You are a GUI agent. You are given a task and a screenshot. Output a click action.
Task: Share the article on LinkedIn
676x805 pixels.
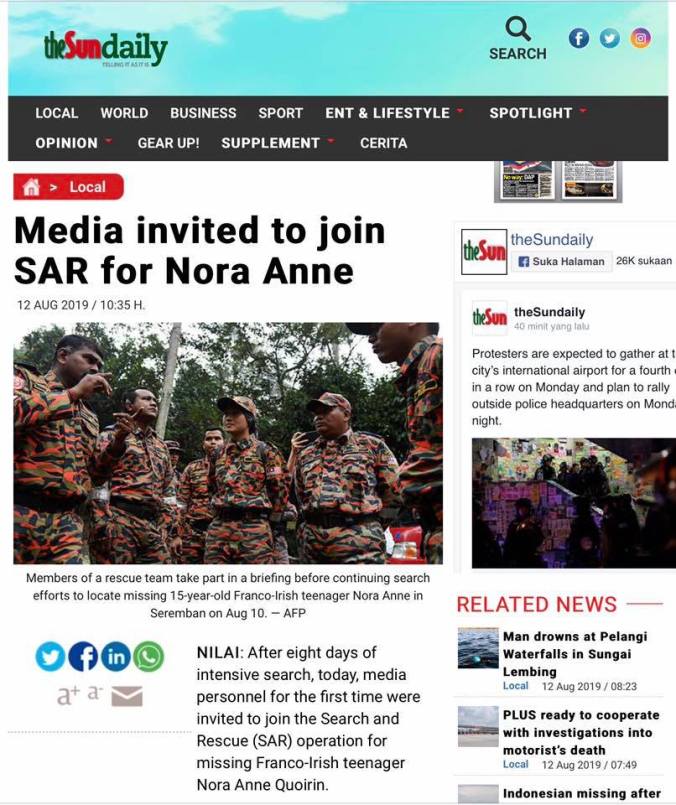[116, 656]
